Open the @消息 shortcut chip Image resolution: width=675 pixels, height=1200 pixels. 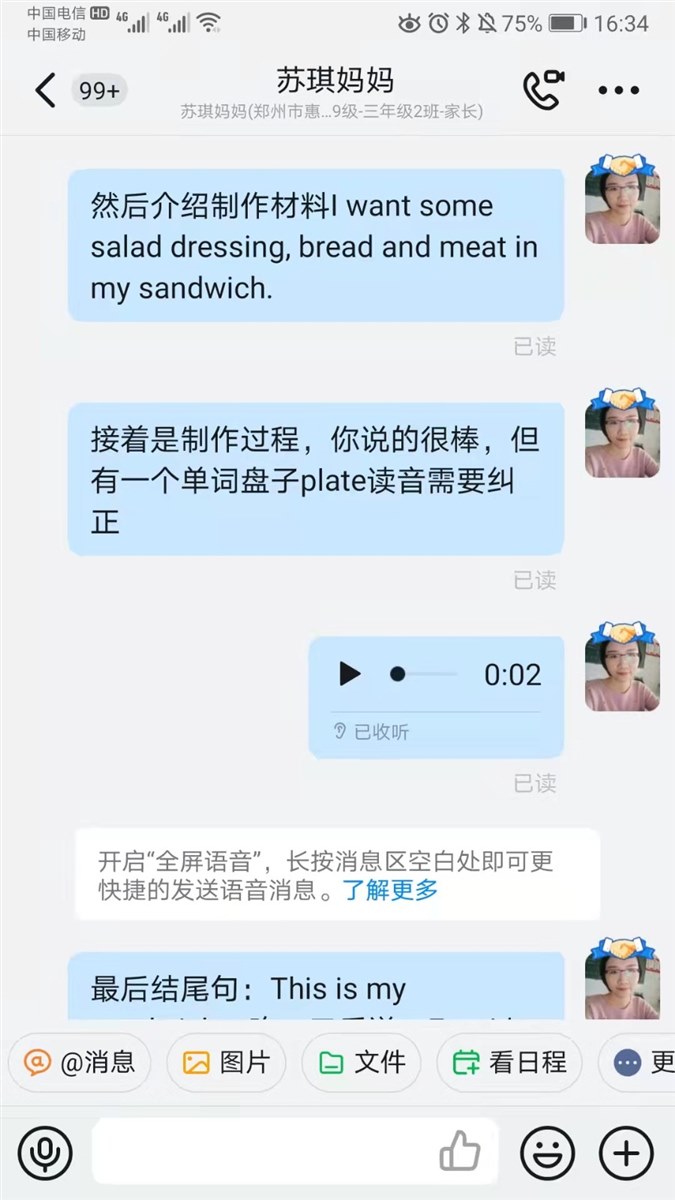tap(80, 1061)
